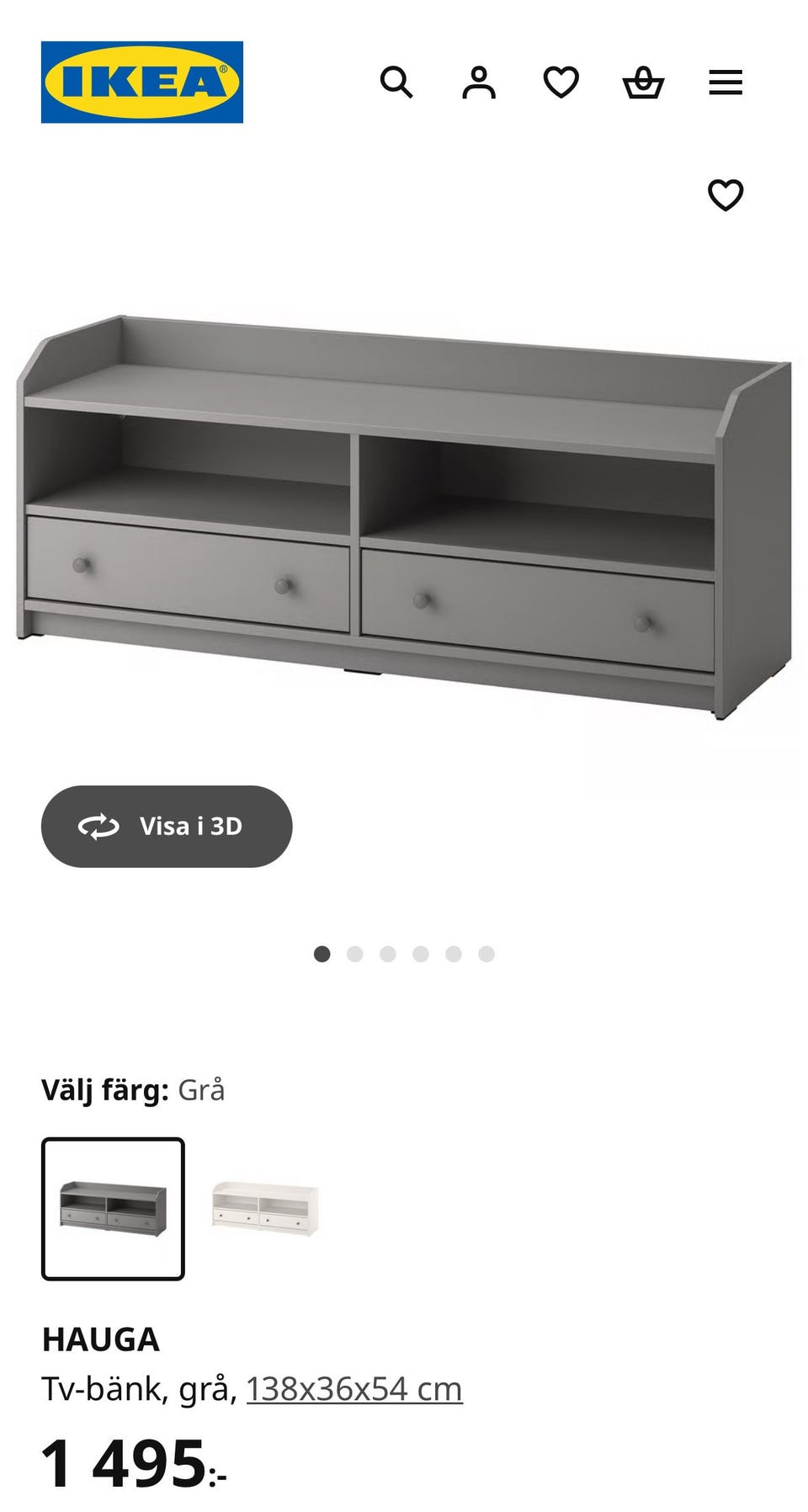The image size is (808, 1512).
Task: Click the IKEA logo to go home
Action: [141, 82]
